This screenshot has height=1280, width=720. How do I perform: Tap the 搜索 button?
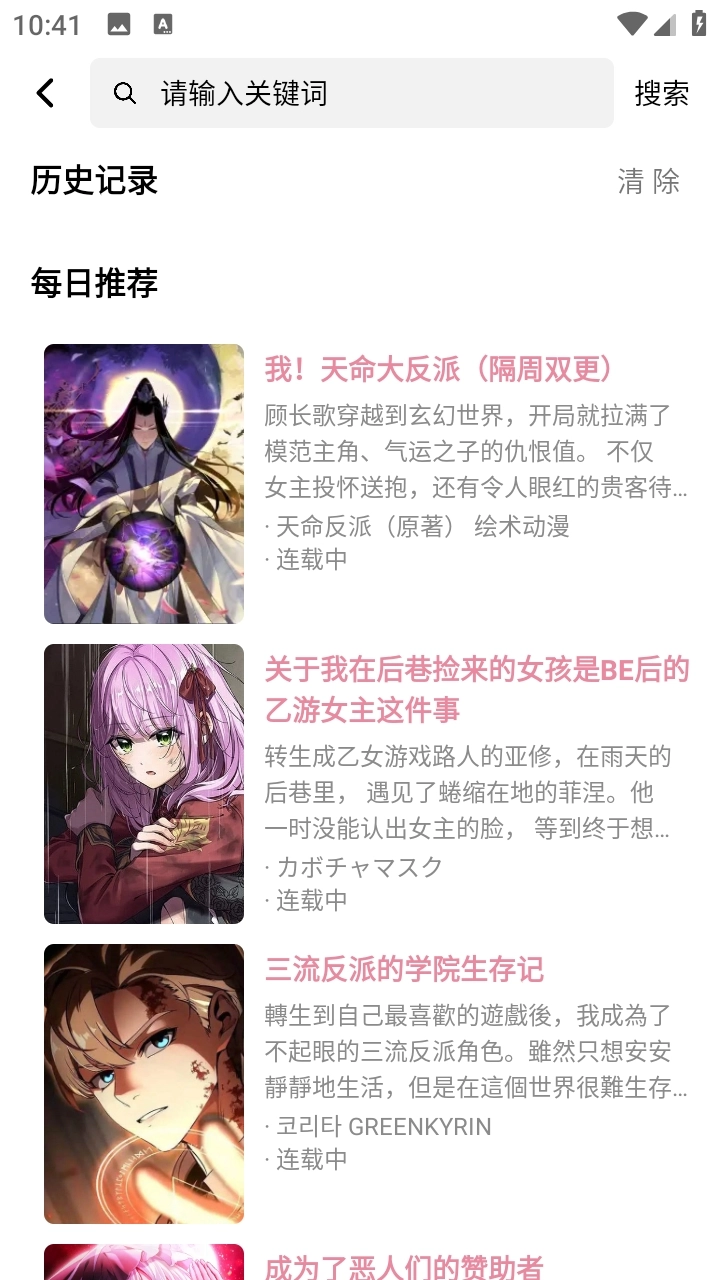(661, 93)
